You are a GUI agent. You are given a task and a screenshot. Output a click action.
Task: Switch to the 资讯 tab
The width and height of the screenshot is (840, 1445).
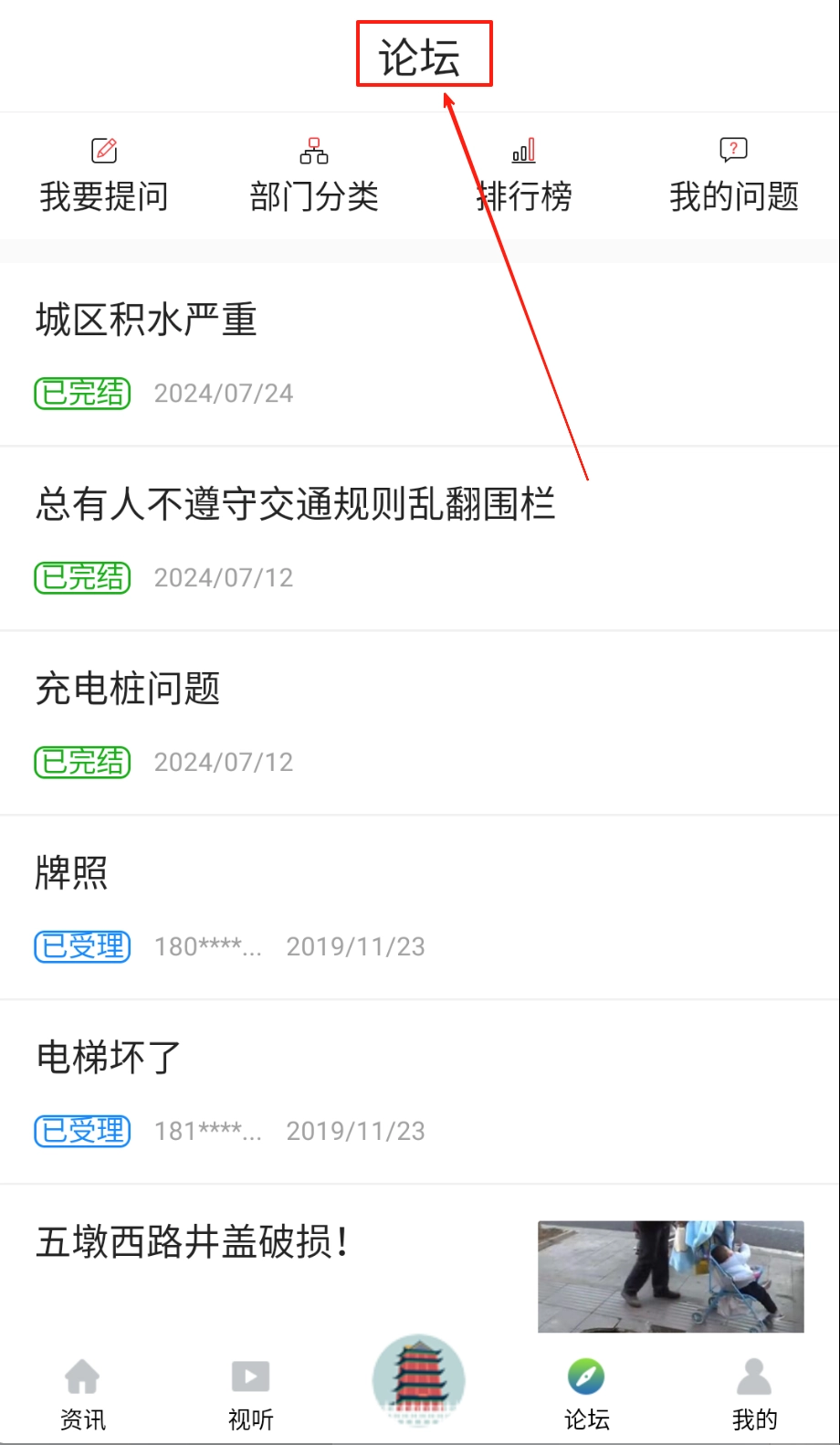coord(83,1394)
